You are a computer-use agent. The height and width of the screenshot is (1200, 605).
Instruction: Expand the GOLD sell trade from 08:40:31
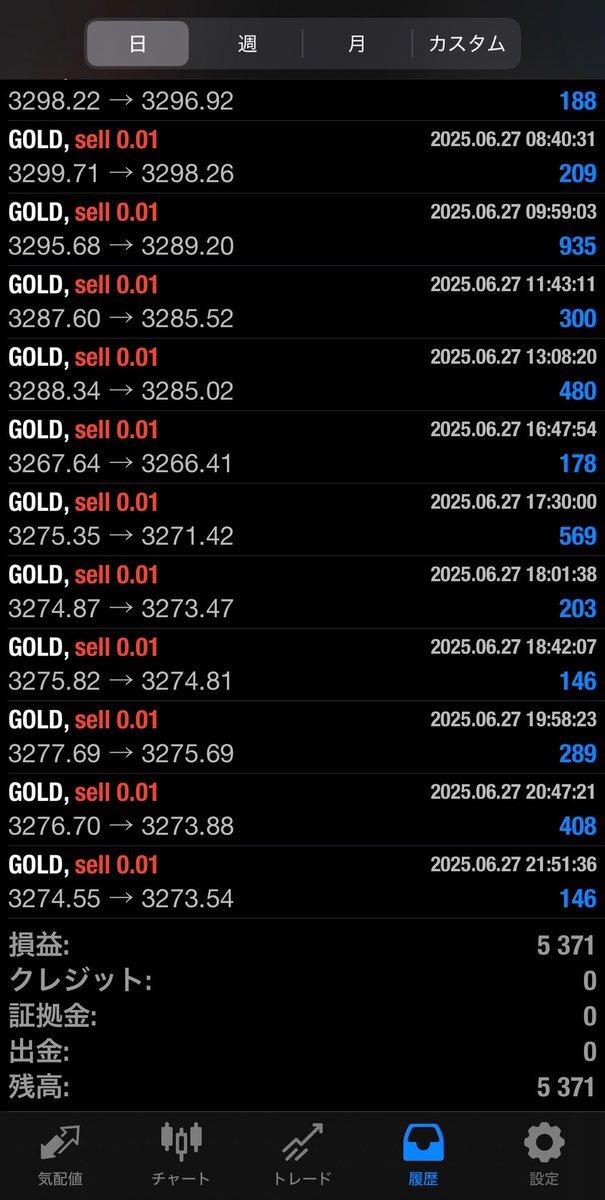pyautogui.click(x=302, y=157)
